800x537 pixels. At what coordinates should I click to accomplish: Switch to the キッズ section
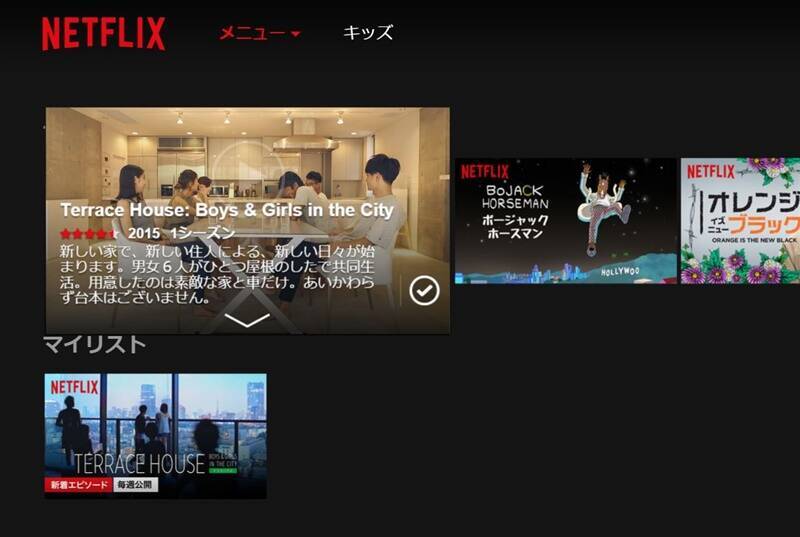367,33
